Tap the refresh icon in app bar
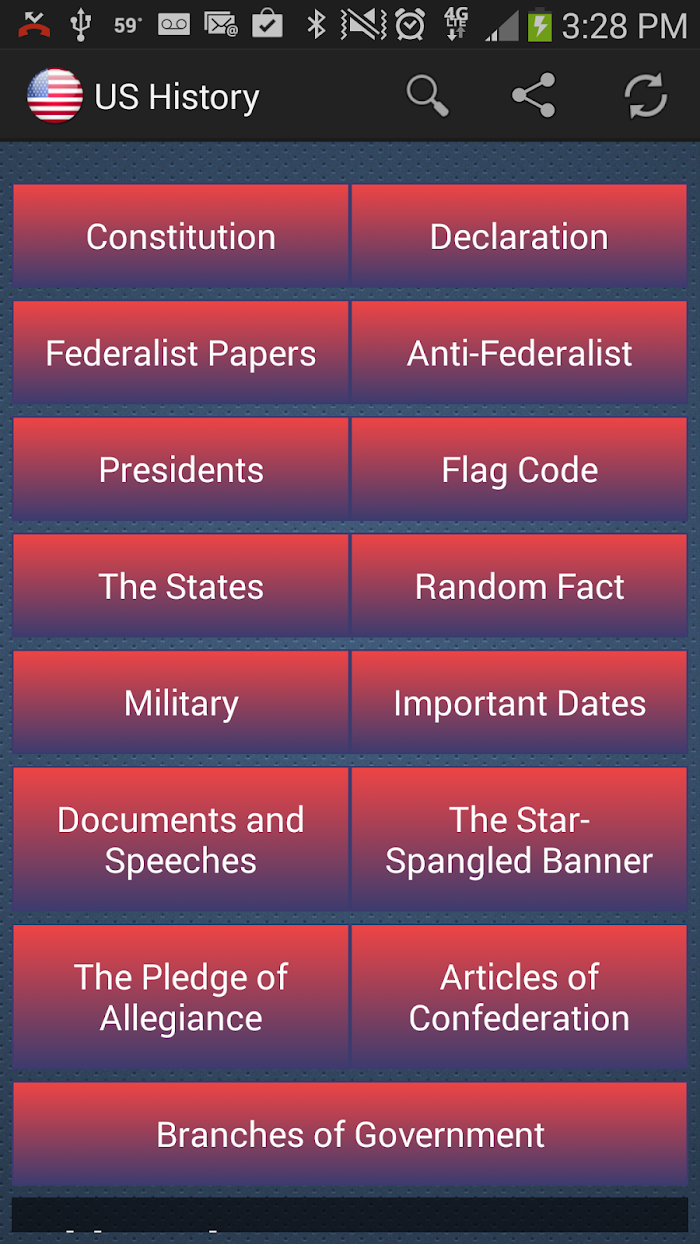The width and height of the screenshot is (700, 1244). point(645,97)
